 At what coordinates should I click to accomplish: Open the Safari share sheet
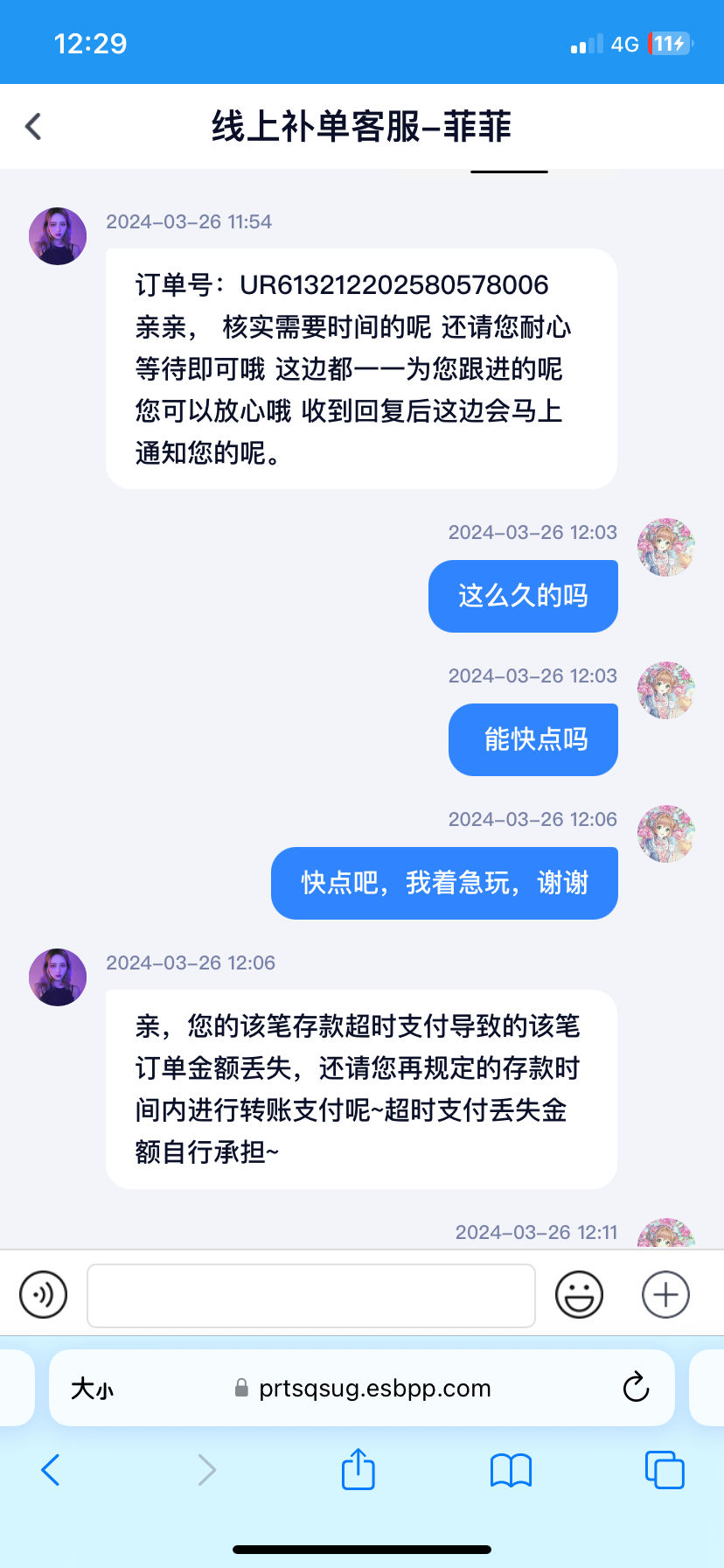coord(358,1470)
